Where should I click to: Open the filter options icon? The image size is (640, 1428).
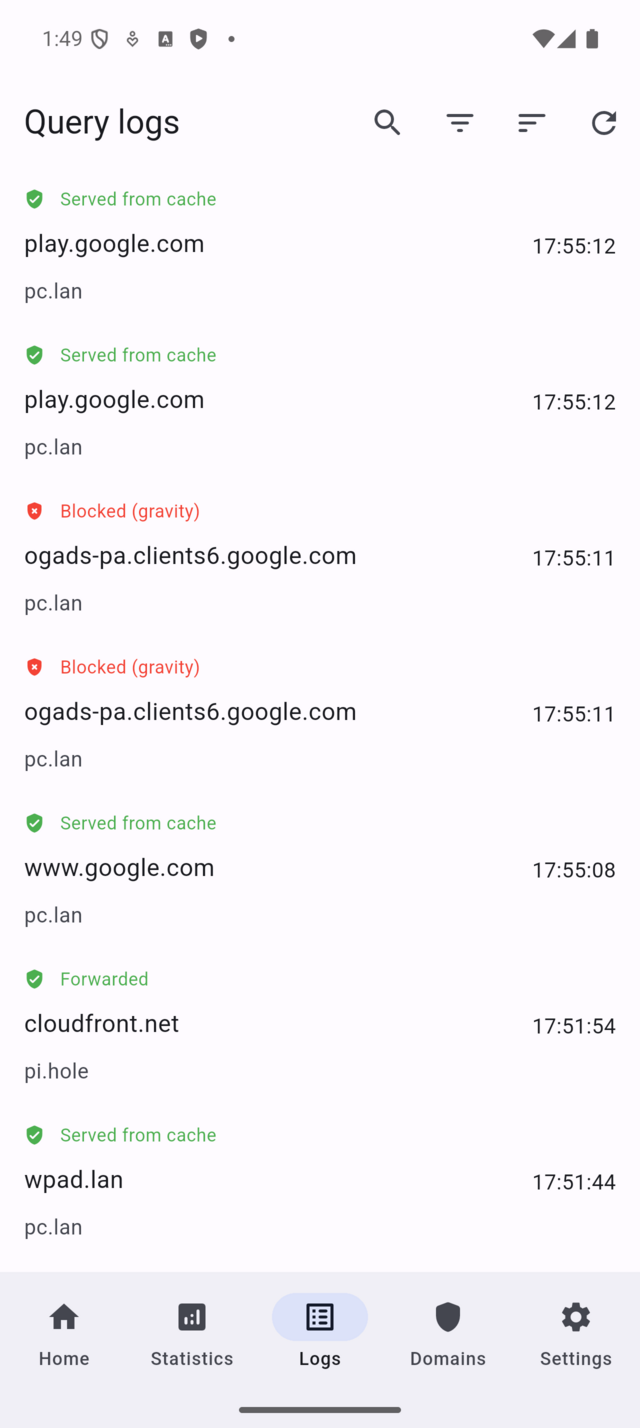[459, 122]
